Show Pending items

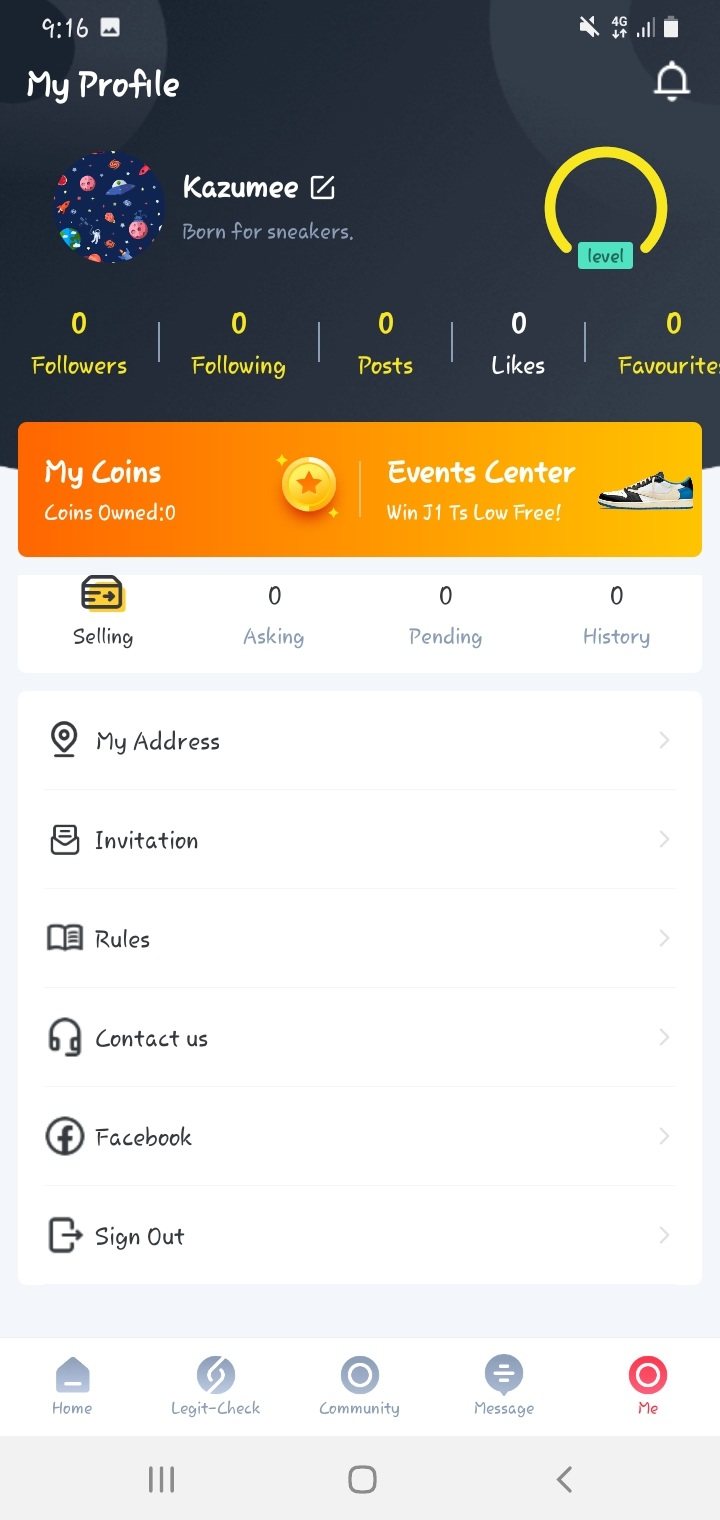click(445, 615)
